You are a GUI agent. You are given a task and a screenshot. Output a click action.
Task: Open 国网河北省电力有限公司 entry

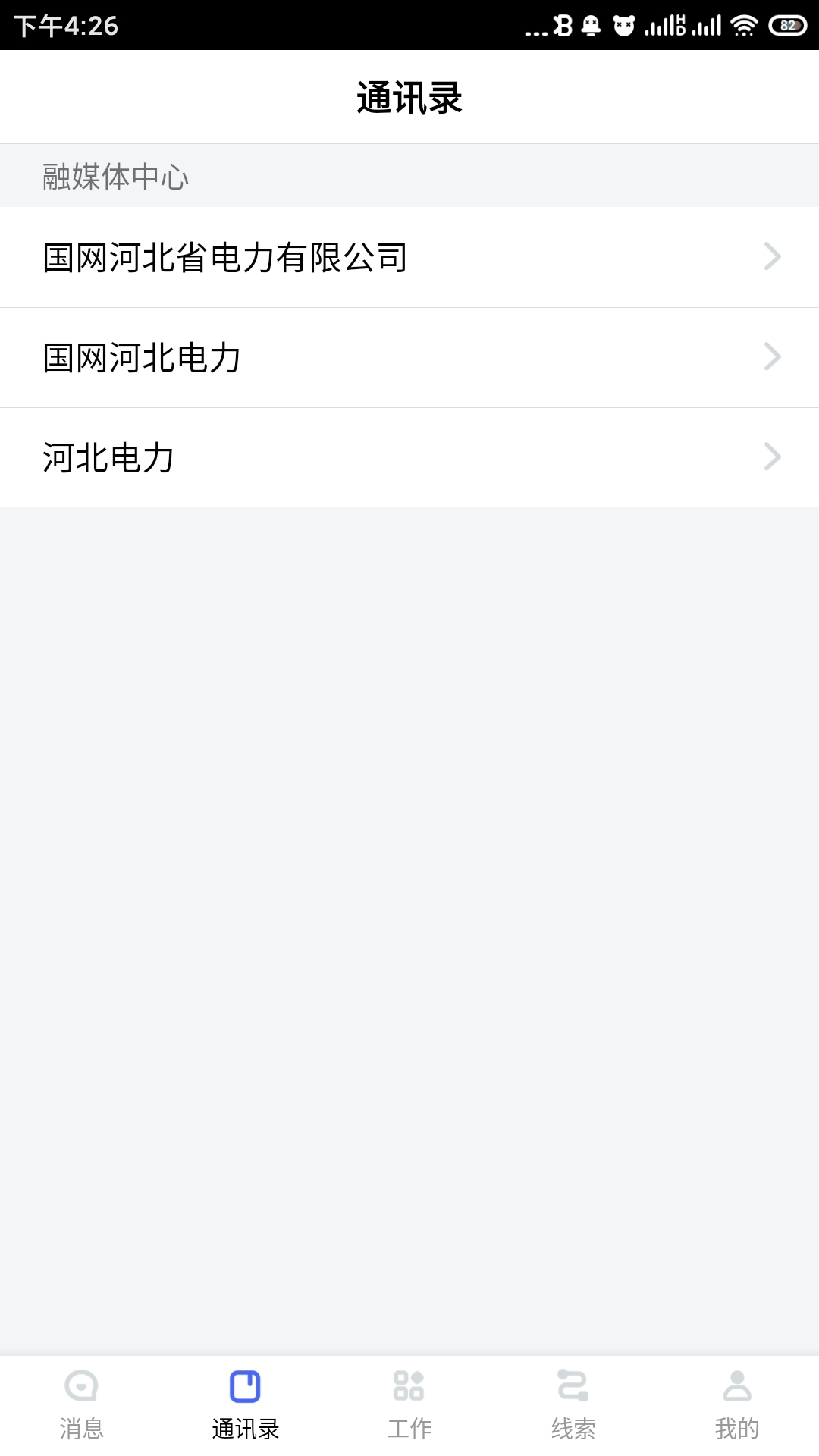409,257
